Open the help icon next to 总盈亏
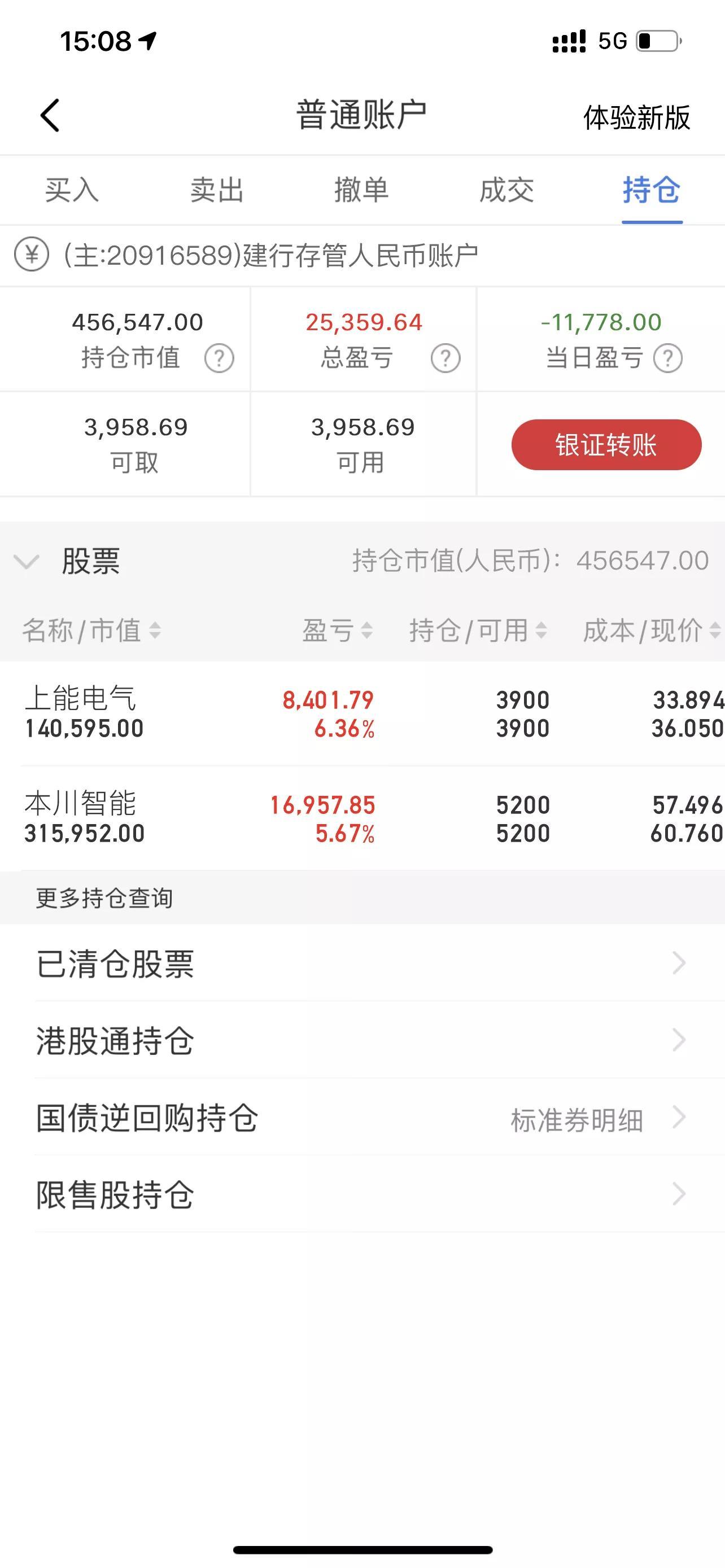 pyautogui.click(x=446, y=358)
